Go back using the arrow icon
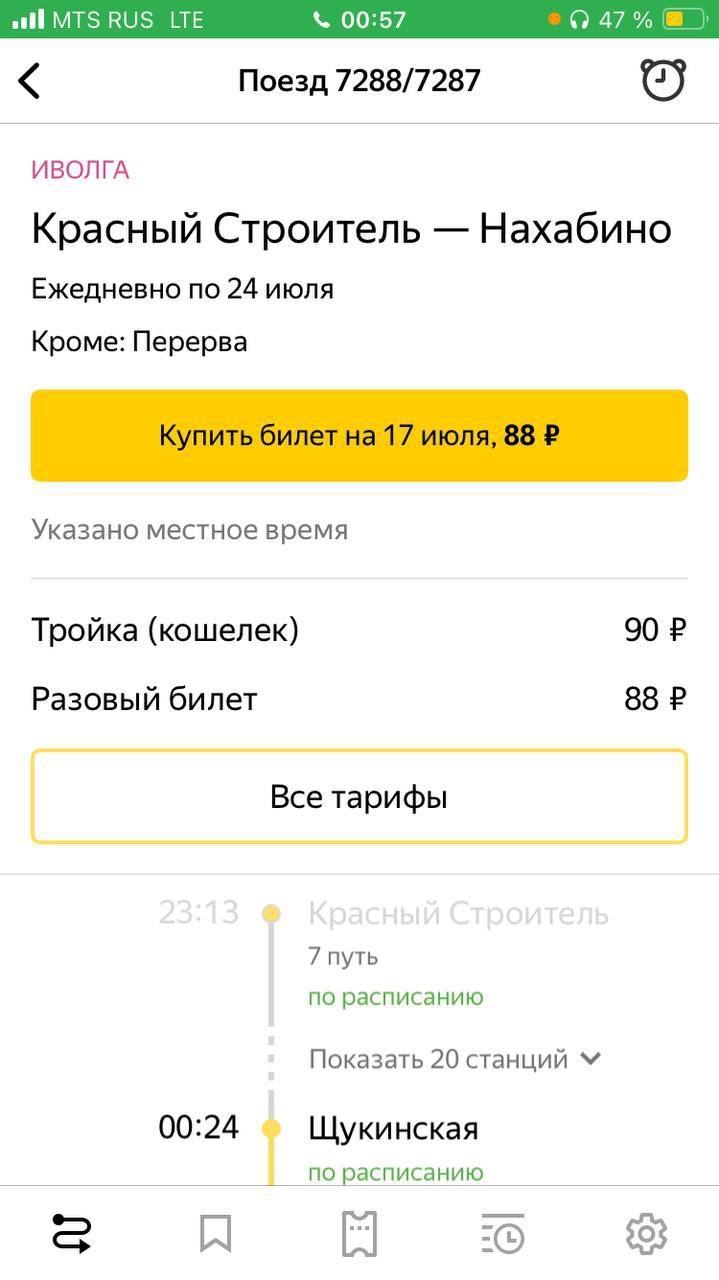 [30, 80]
